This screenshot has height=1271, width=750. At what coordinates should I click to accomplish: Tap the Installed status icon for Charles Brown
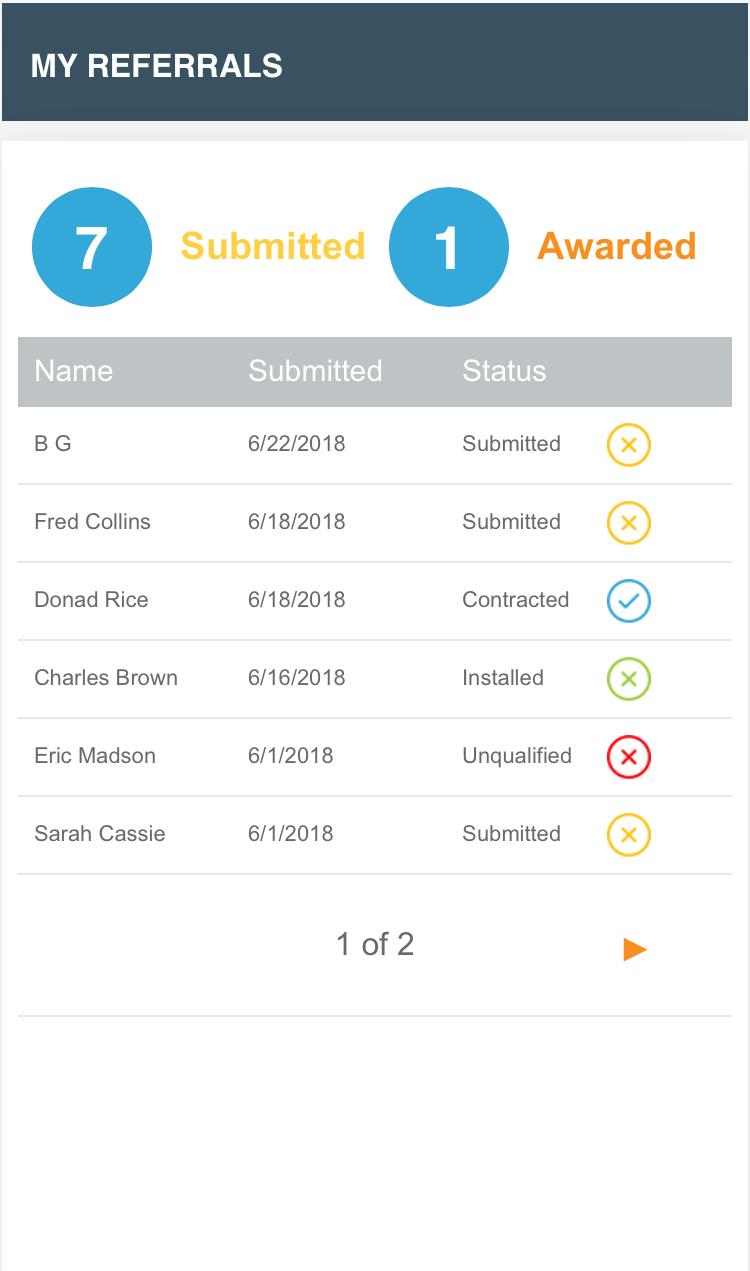[629, 679]
